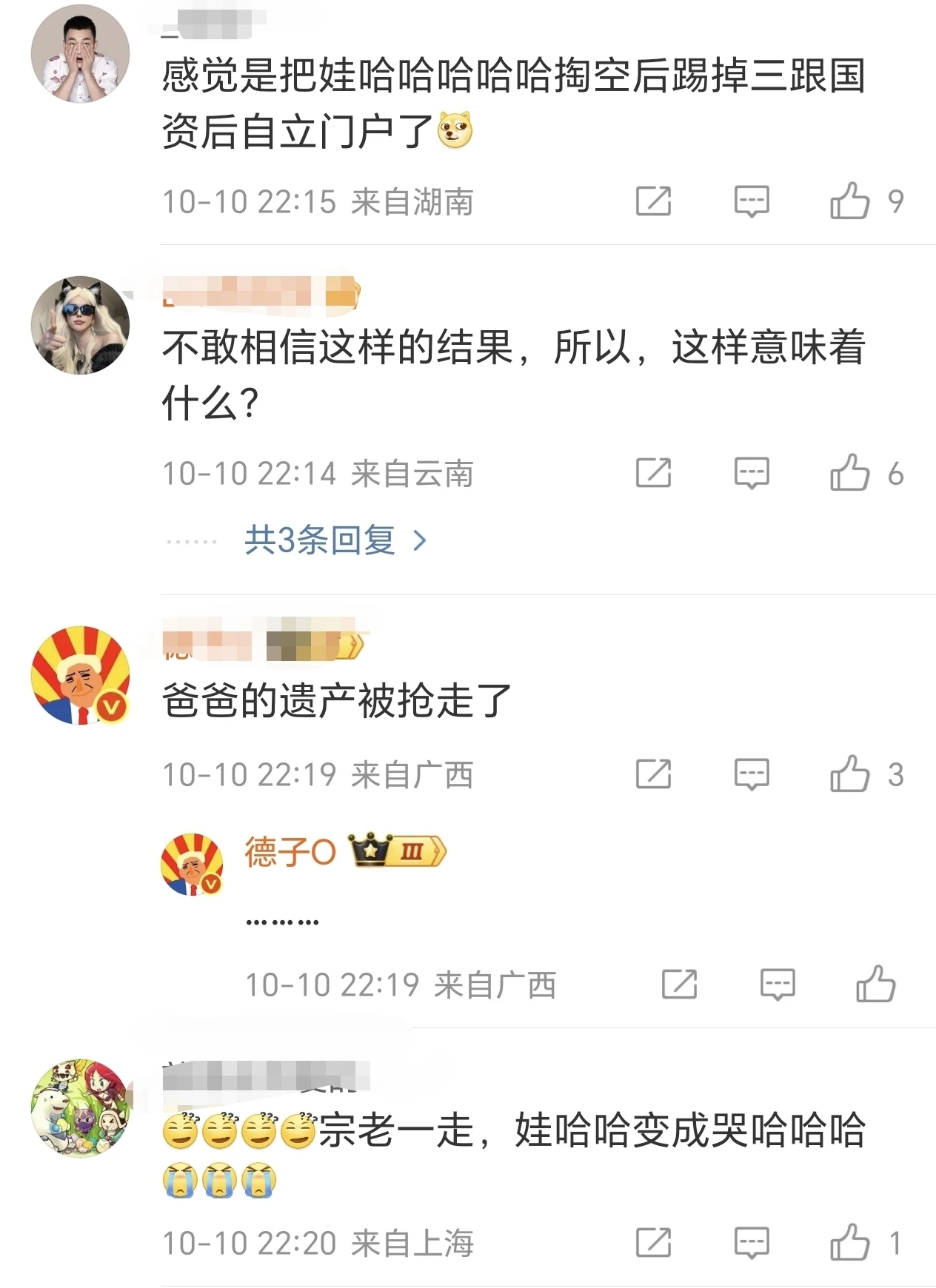Open 德子O's profile name
The image size is (936, 1288).
[290, 852]
